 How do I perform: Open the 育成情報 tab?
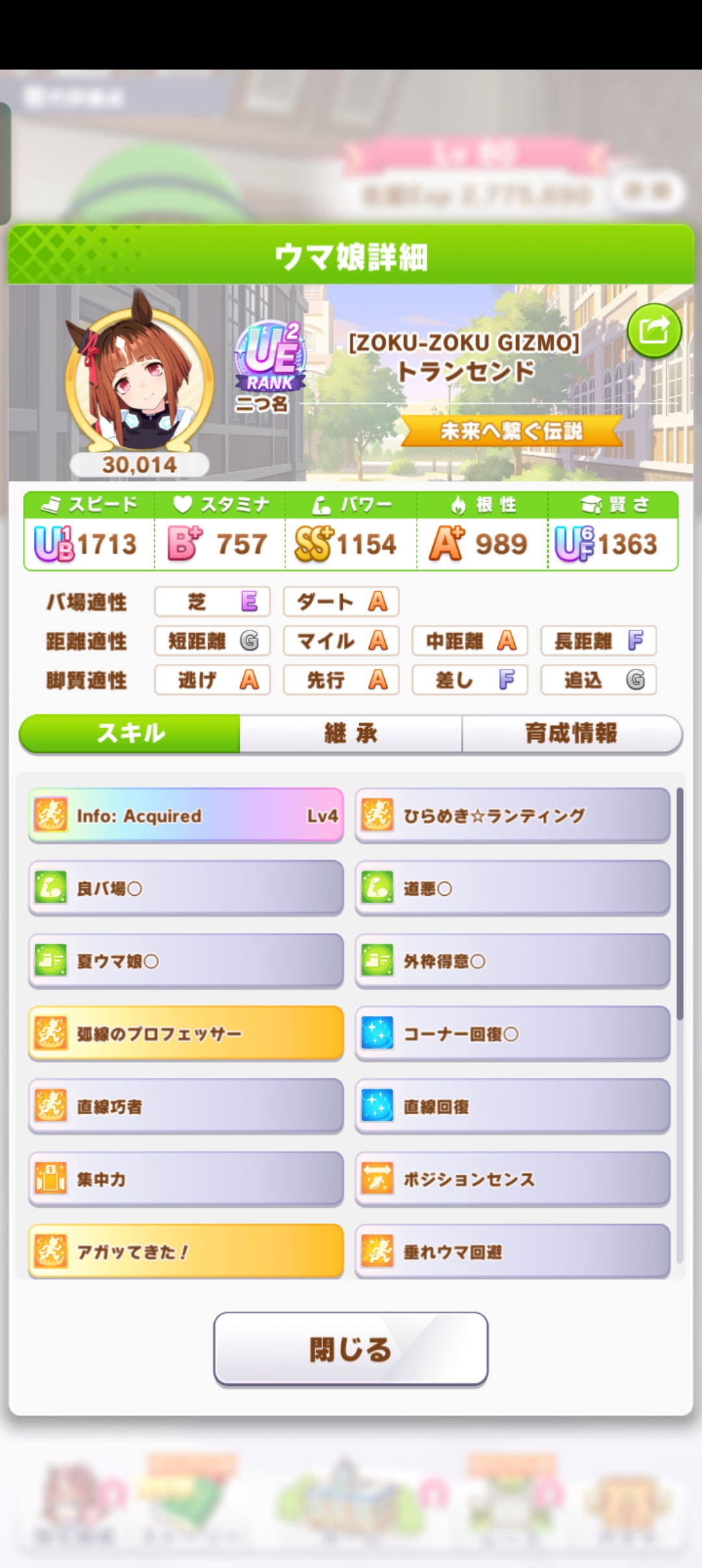[571, 734]
